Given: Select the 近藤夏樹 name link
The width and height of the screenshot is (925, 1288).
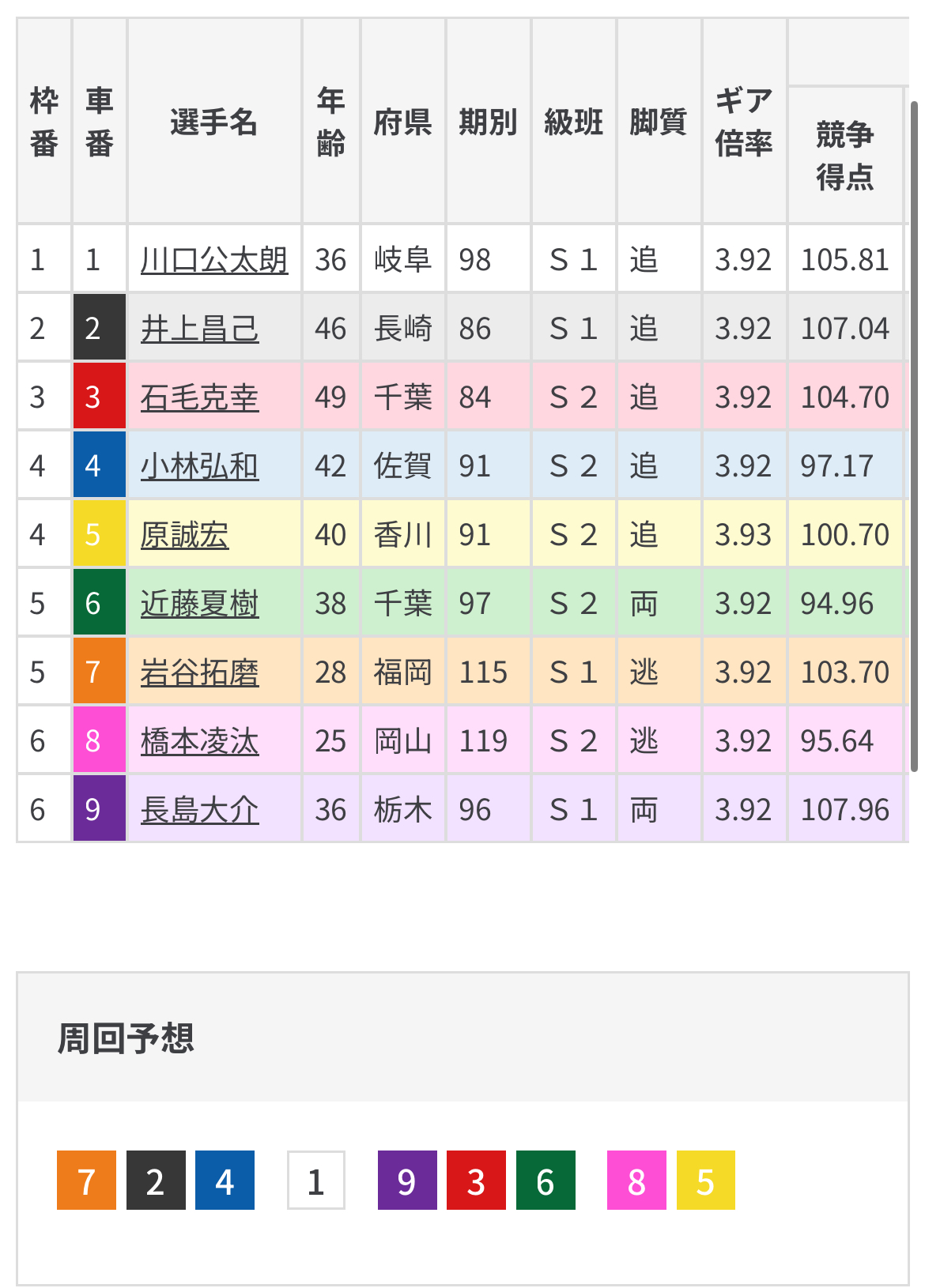Looking at the screenshot, I should (x=199, y=604).
